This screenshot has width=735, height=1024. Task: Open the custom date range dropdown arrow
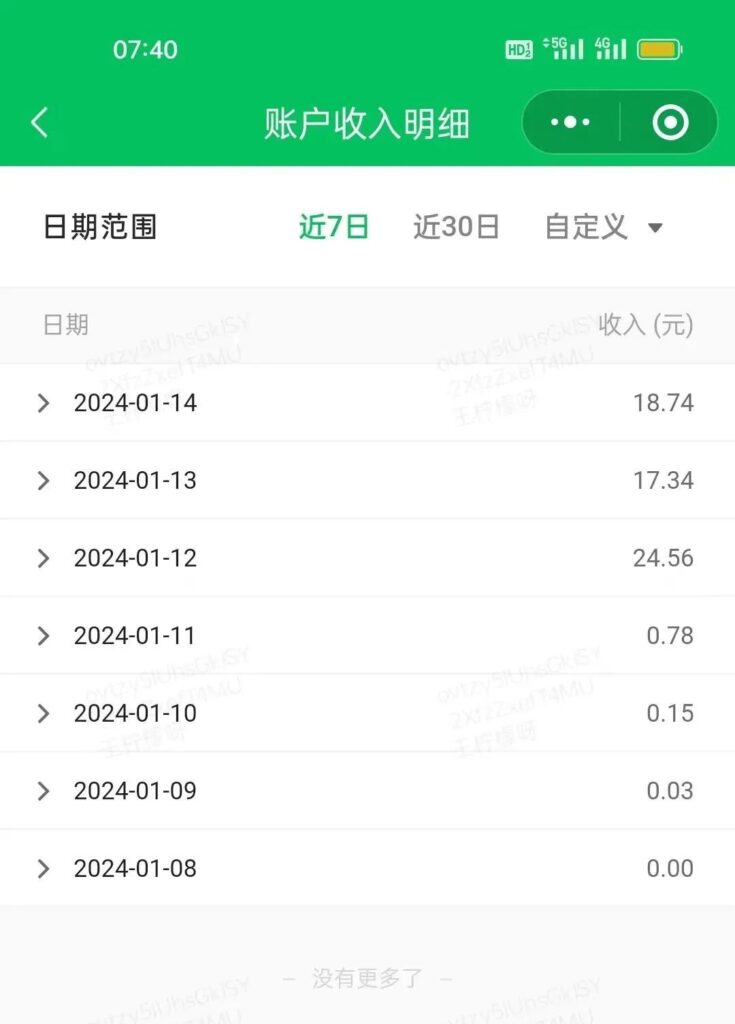[x=655, y=228]
